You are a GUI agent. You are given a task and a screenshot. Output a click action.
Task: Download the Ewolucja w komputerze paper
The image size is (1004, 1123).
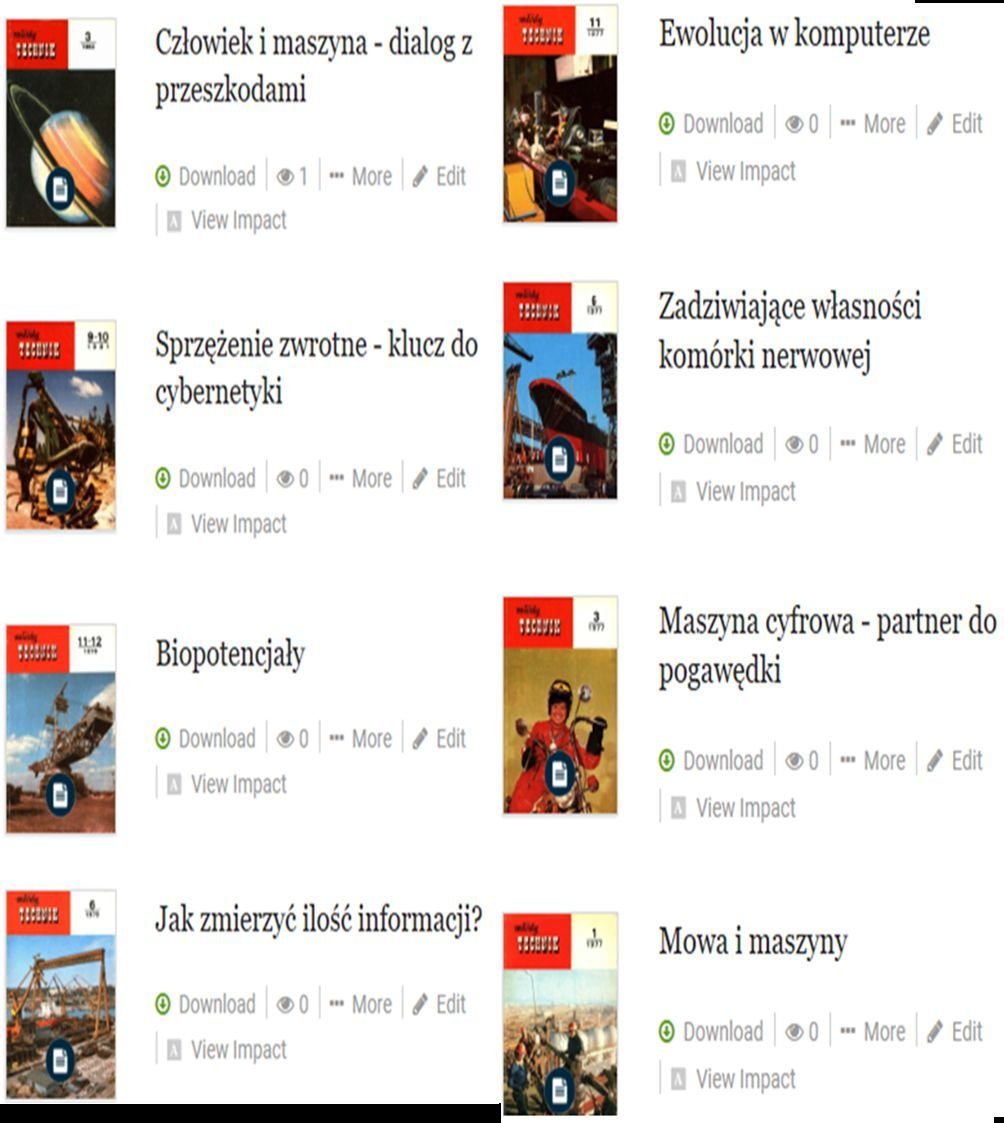click(x=711, y=124)
